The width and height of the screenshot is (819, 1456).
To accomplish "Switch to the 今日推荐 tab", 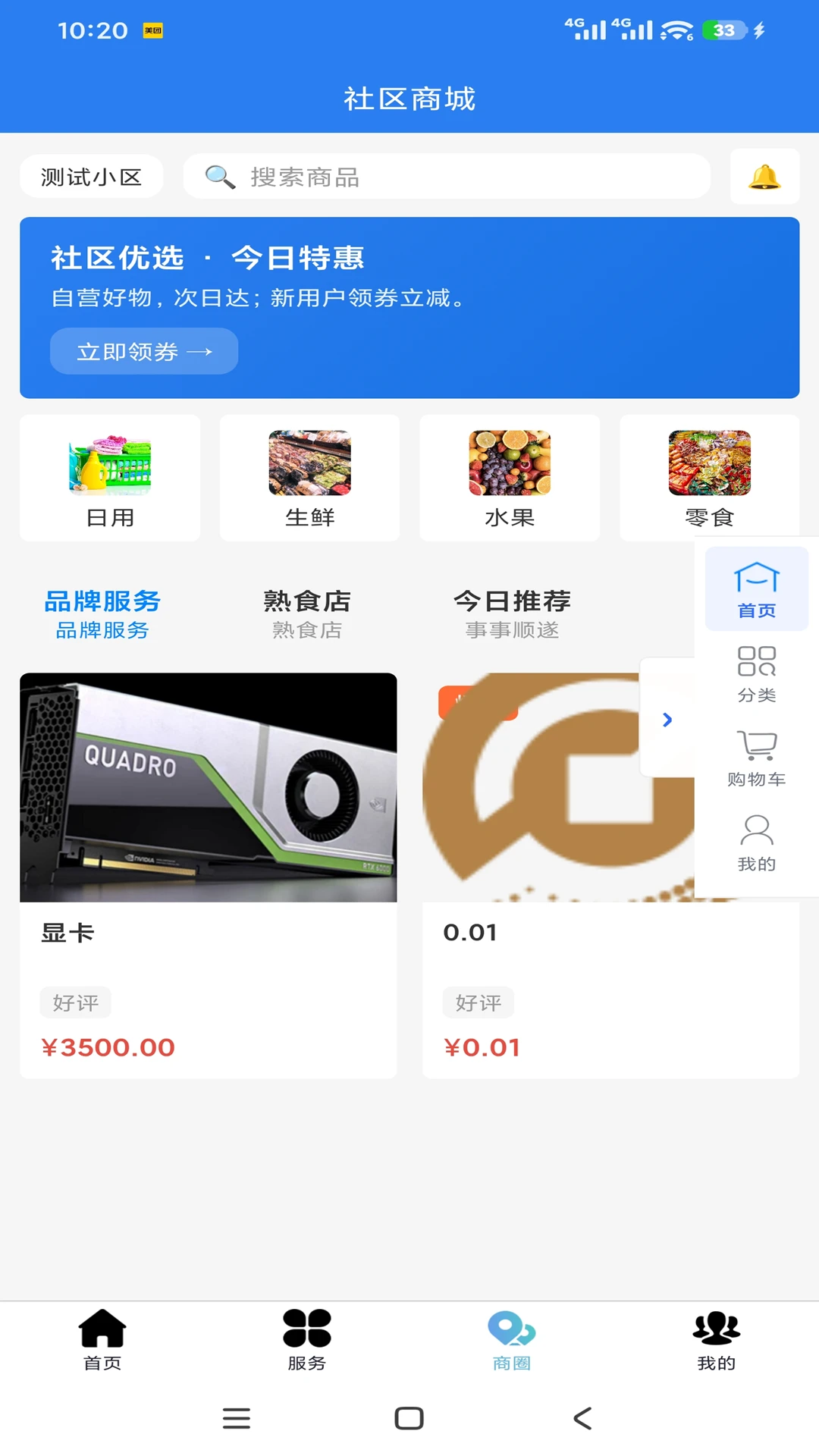I will [x=513, y=614].
